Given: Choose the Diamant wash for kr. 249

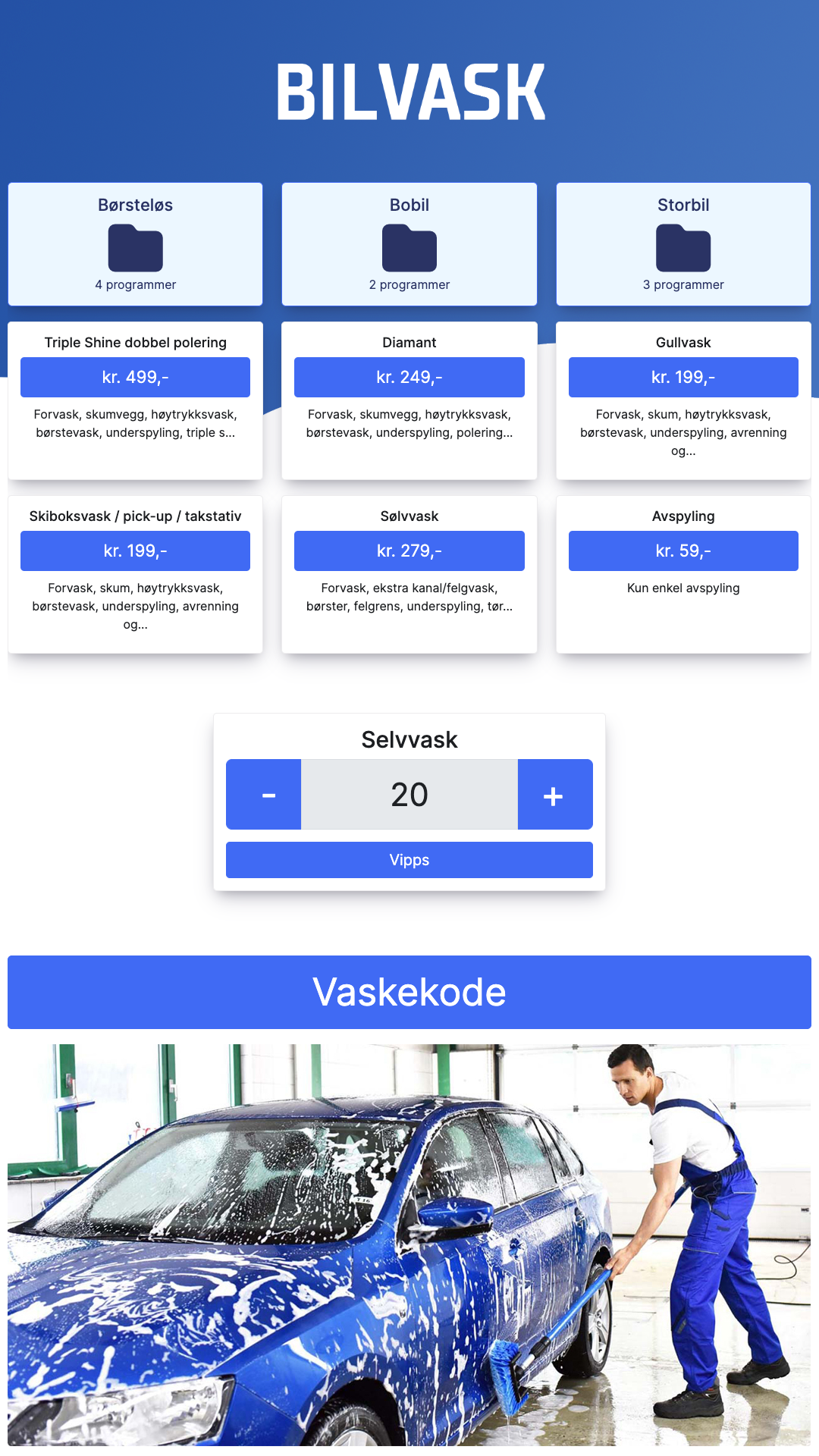Looking at the screenshot, I should [x=409, y=400].
